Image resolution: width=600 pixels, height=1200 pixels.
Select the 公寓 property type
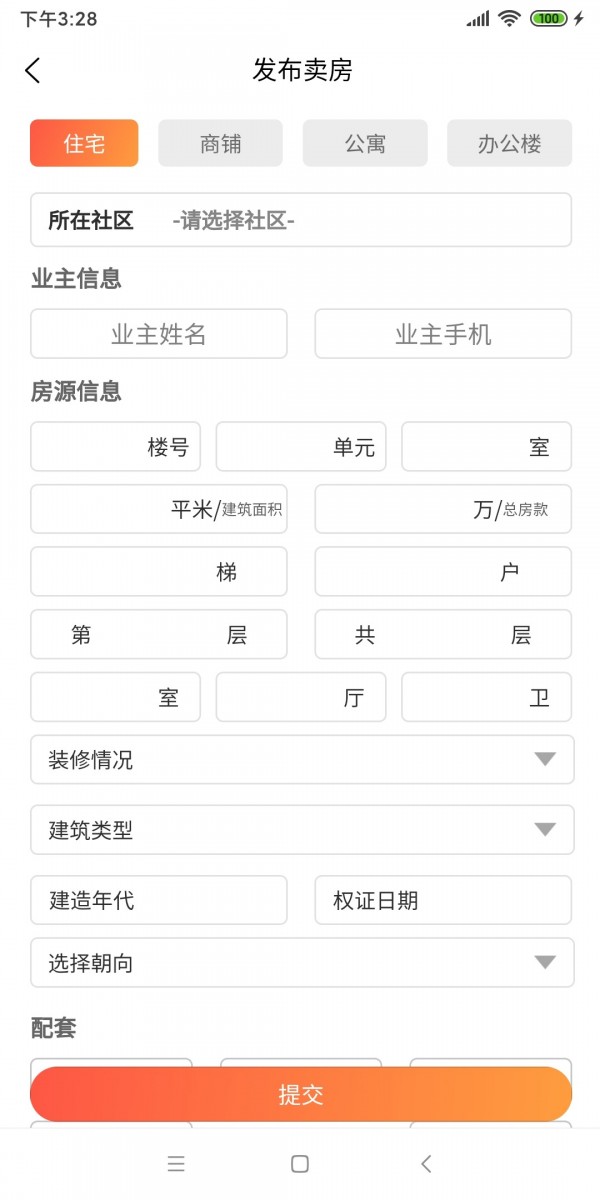[x=365, y=143]
